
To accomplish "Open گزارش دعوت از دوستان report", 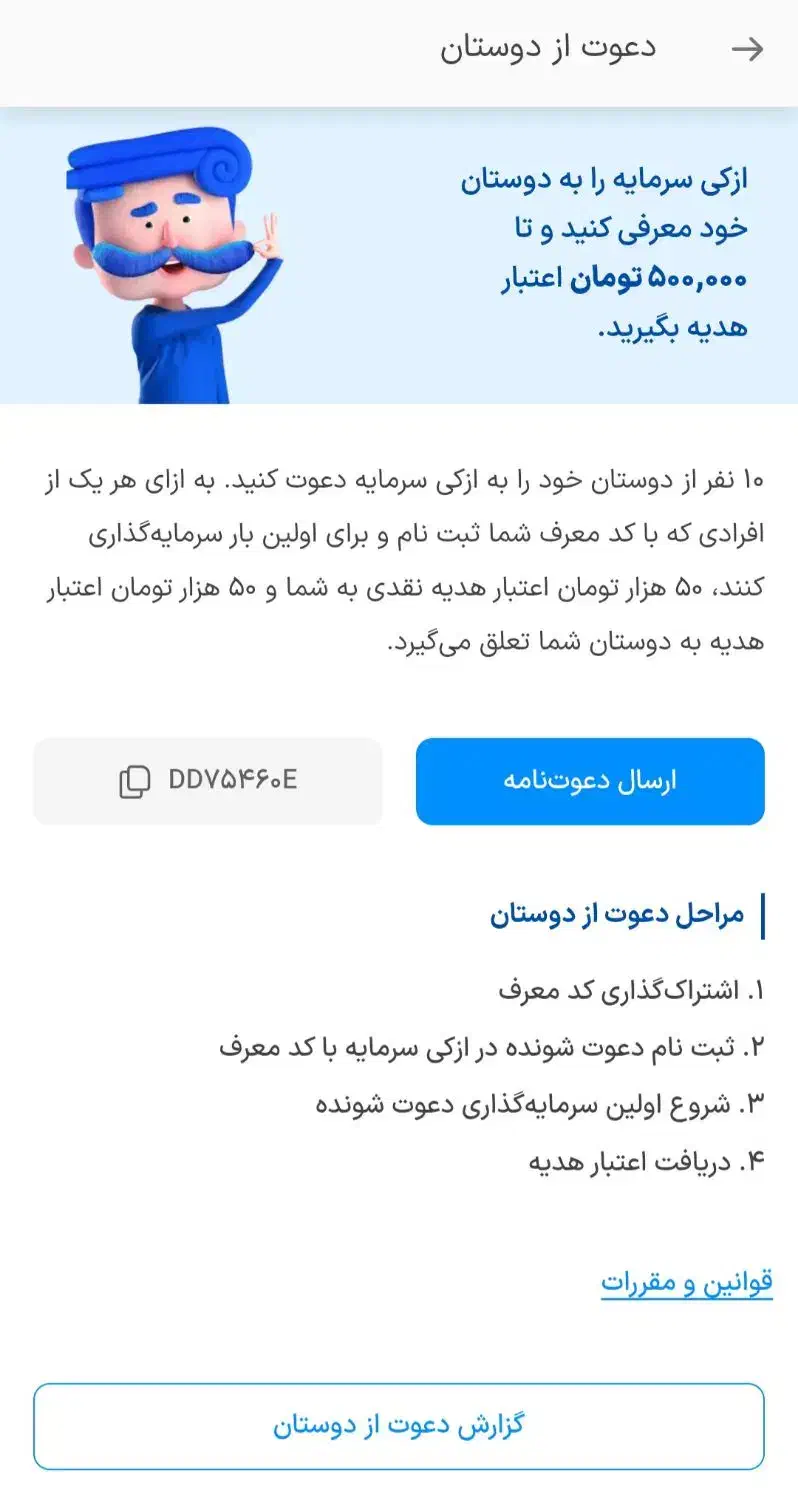I will [399, 1426].
